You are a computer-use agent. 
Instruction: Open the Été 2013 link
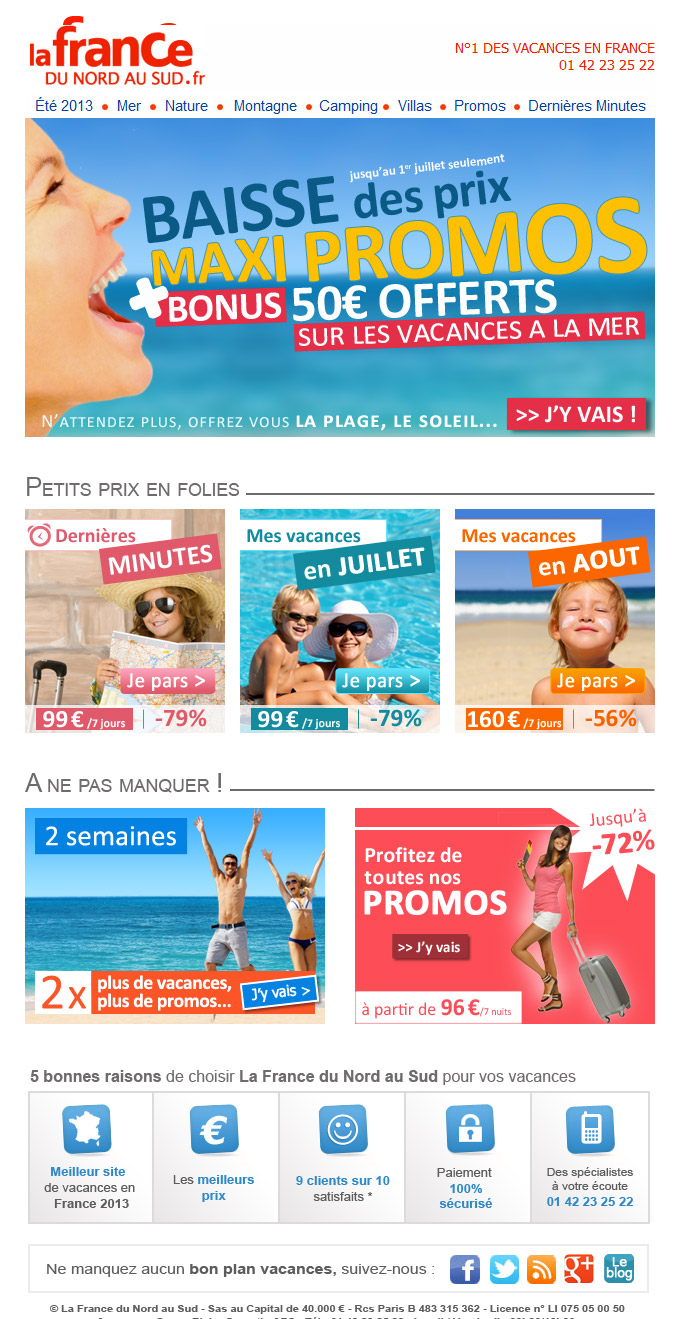click(x=64, y=106)
